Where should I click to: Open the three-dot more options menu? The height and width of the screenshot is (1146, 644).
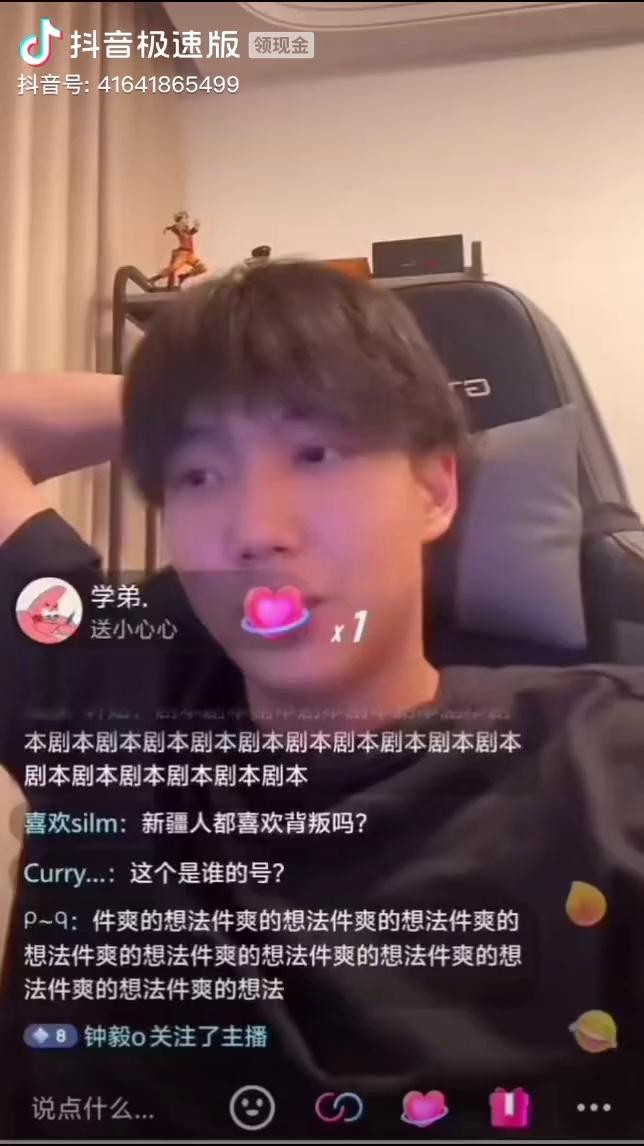click(x=594, y=1107)
